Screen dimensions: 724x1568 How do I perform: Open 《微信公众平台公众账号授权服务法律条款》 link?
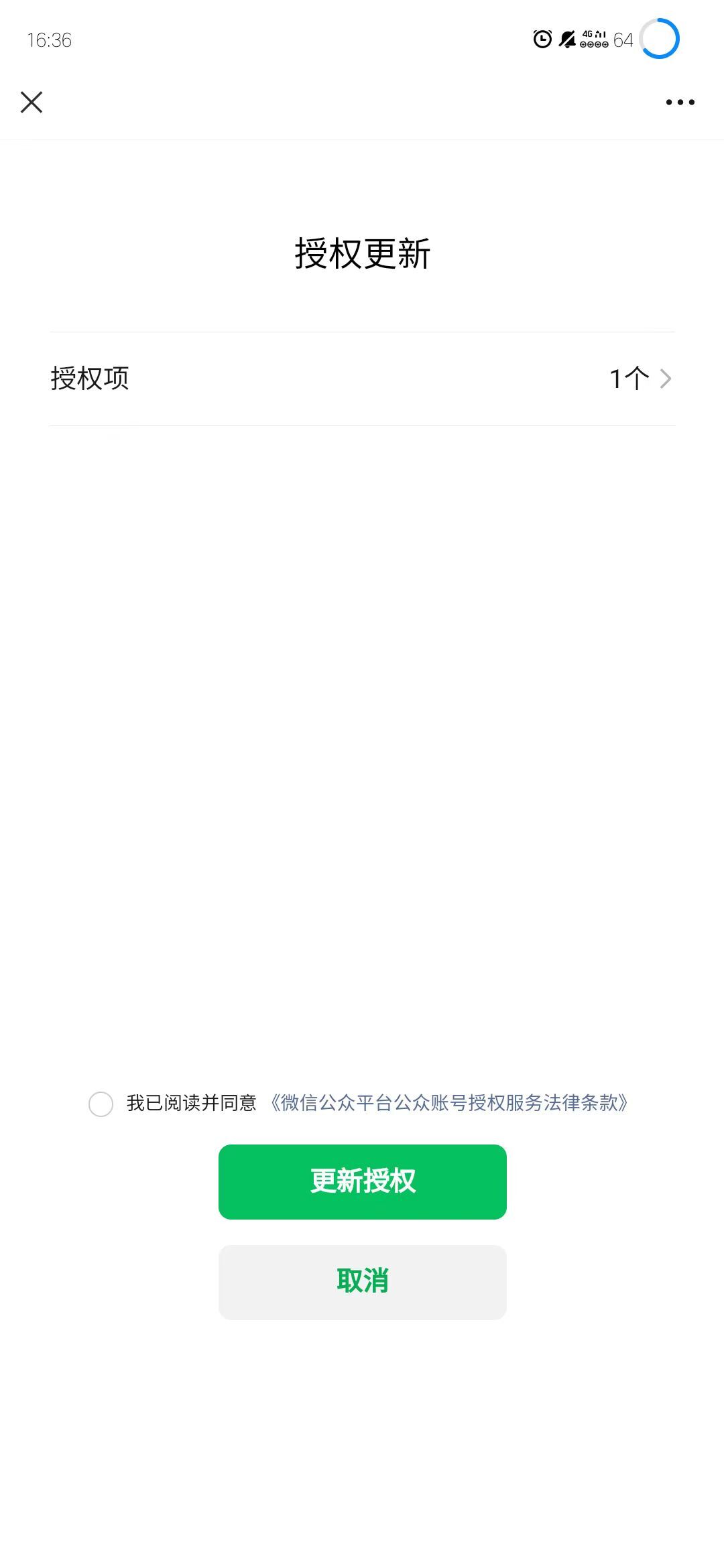[448, 1103]
